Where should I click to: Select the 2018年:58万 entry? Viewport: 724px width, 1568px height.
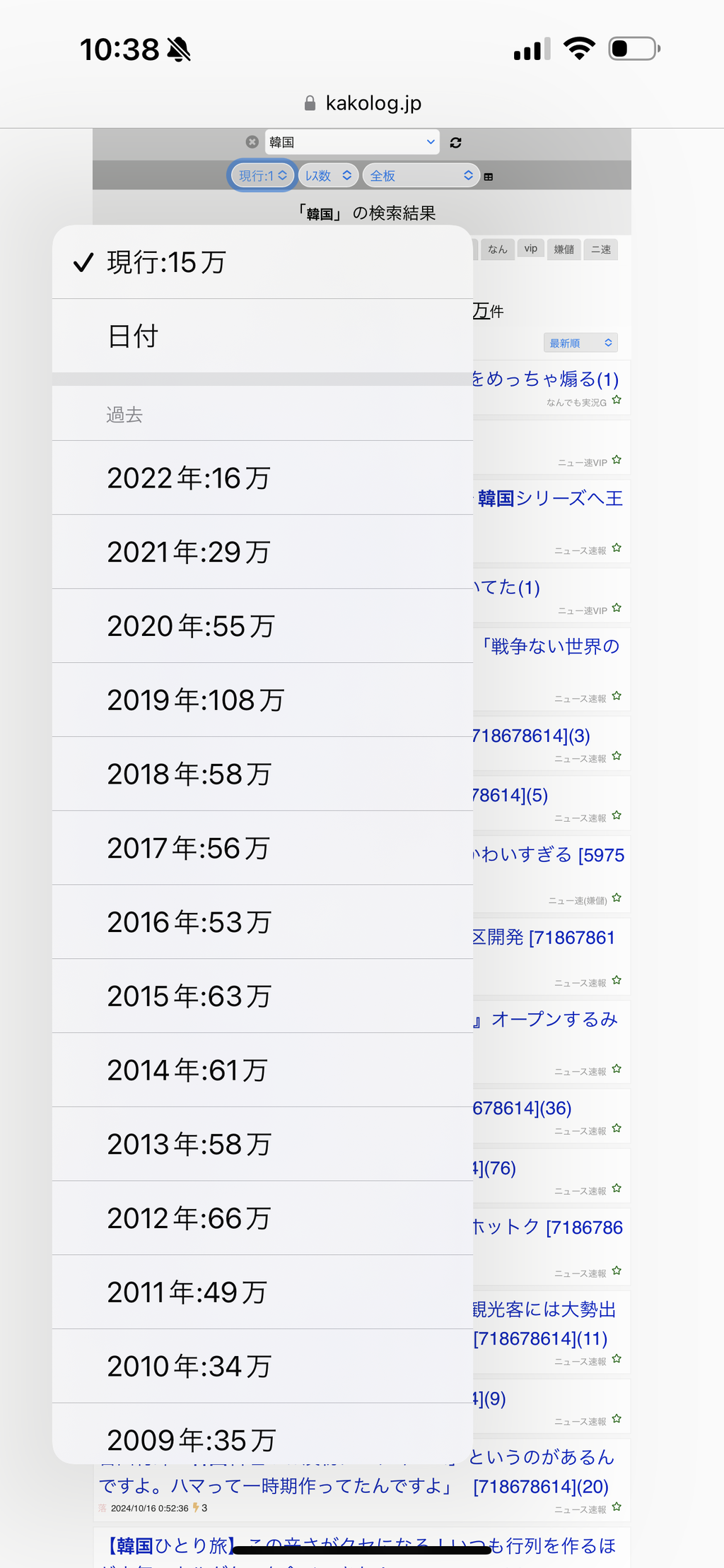pyautogui.click(x=262, y=774)
